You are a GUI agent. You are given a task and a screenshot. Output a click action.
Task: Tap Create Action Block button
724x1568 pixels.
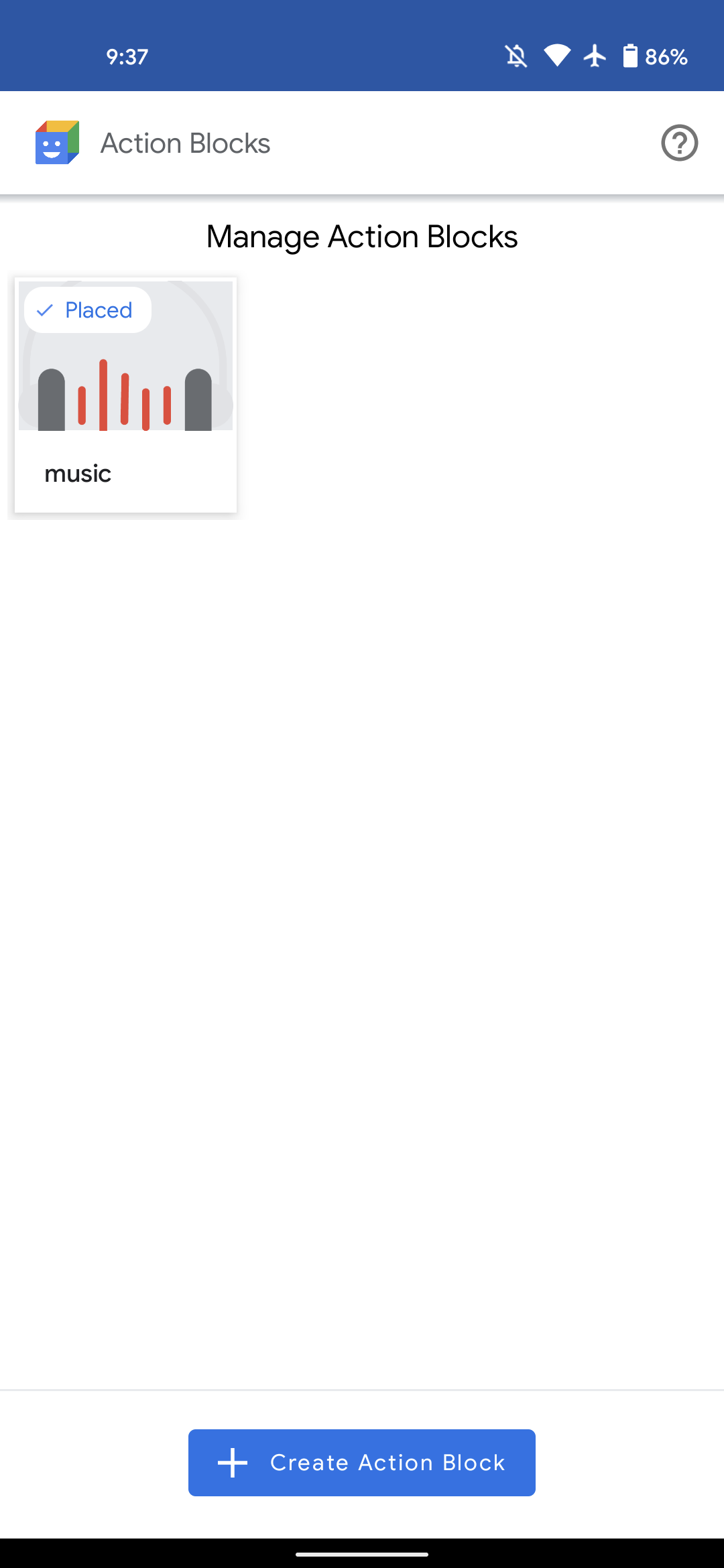[x=362, y=1462]
